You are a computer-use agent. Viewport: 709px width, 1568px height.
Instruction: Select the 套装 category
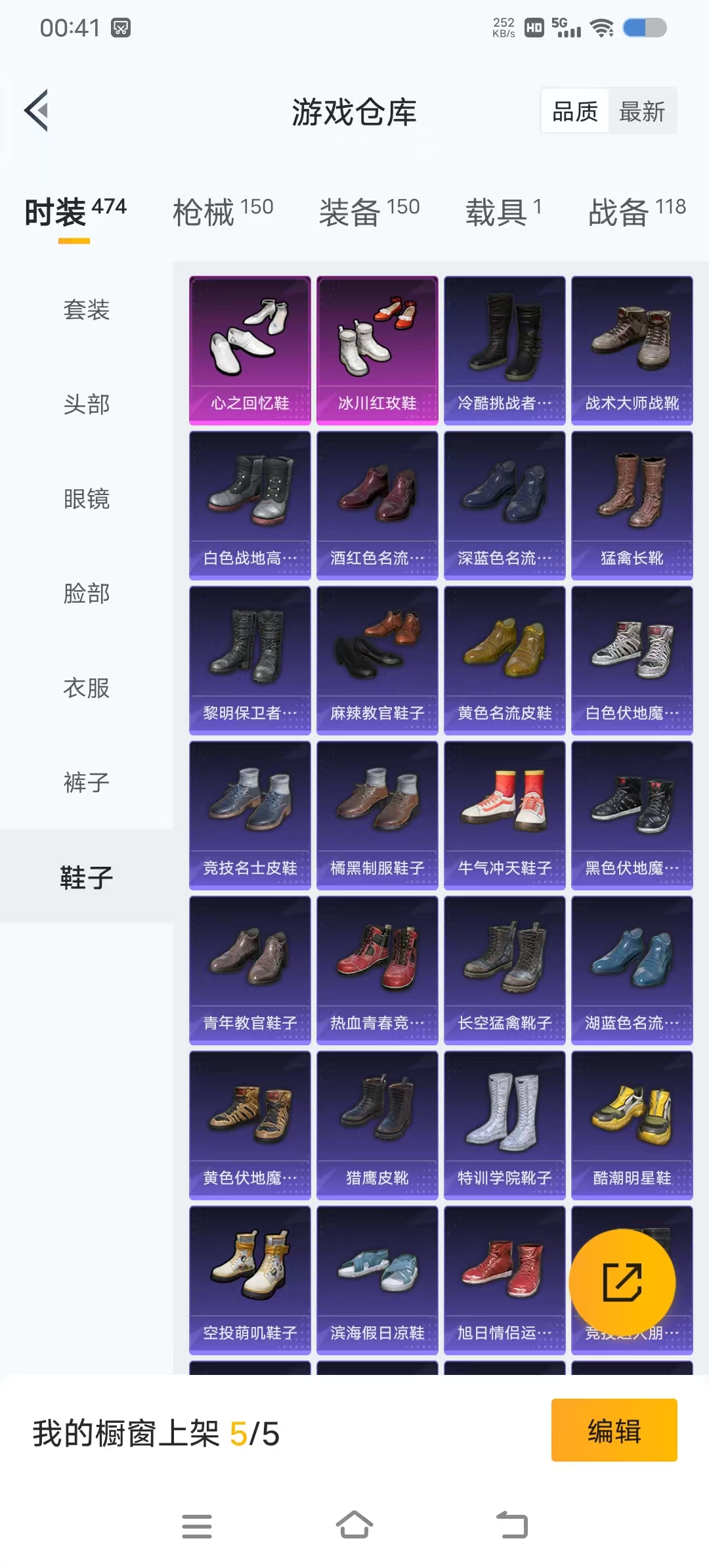[86, 309]
